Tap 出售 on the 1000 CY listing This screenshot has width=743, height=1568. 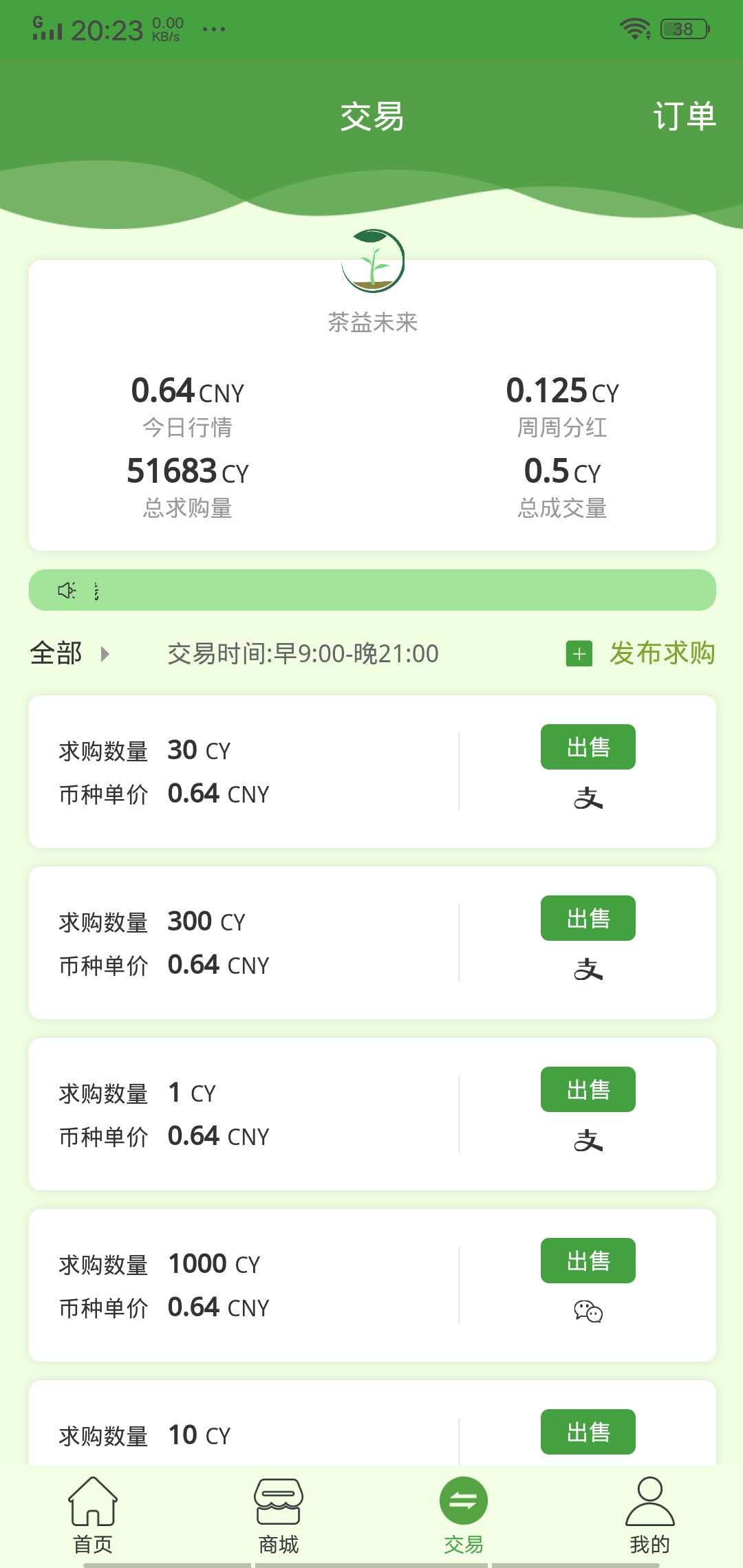[x=588, y=1261]
